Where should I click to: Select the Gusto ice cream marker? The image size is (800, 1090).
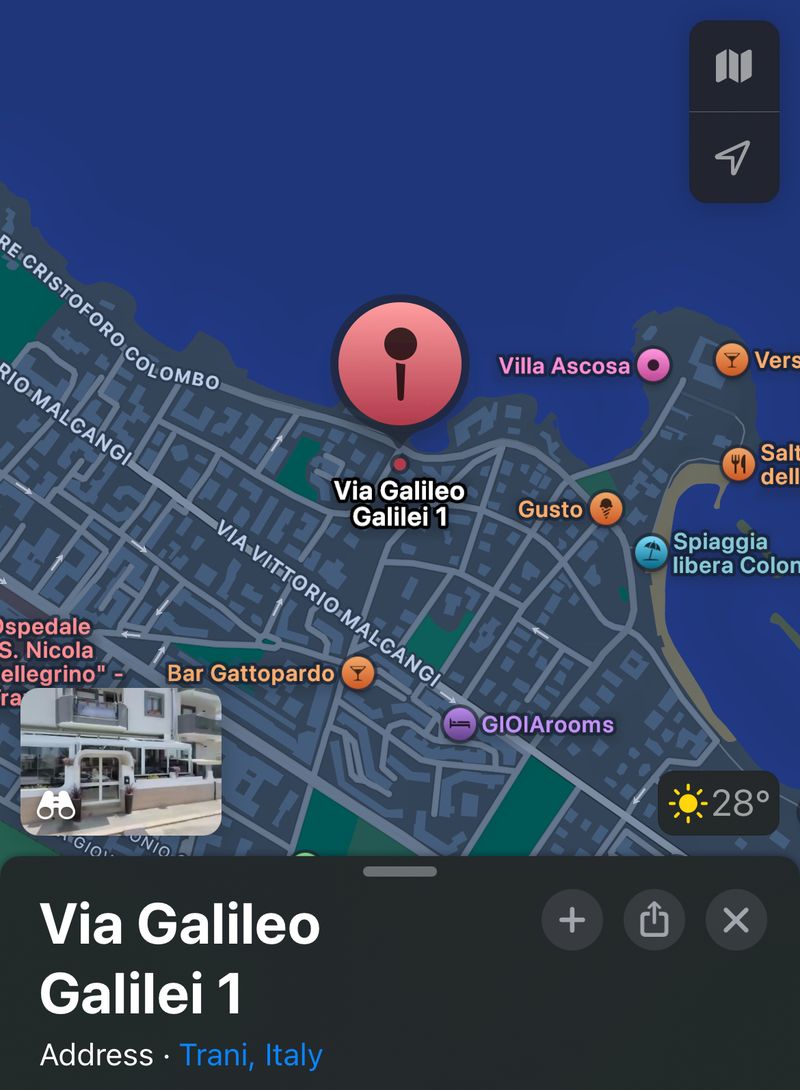pyautogui.click(x=605, y=509)
